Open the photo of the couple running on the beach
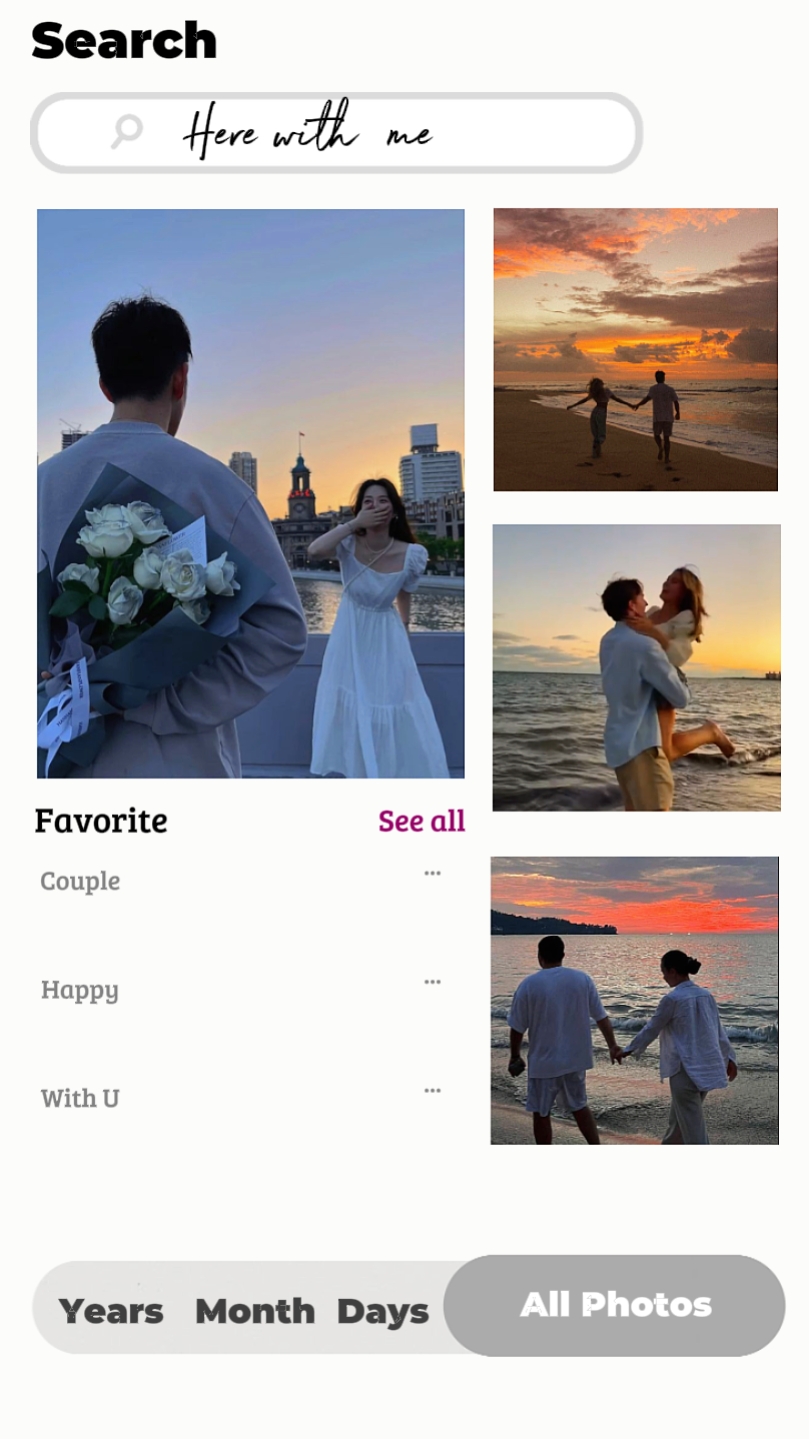 tap(635, 349)
